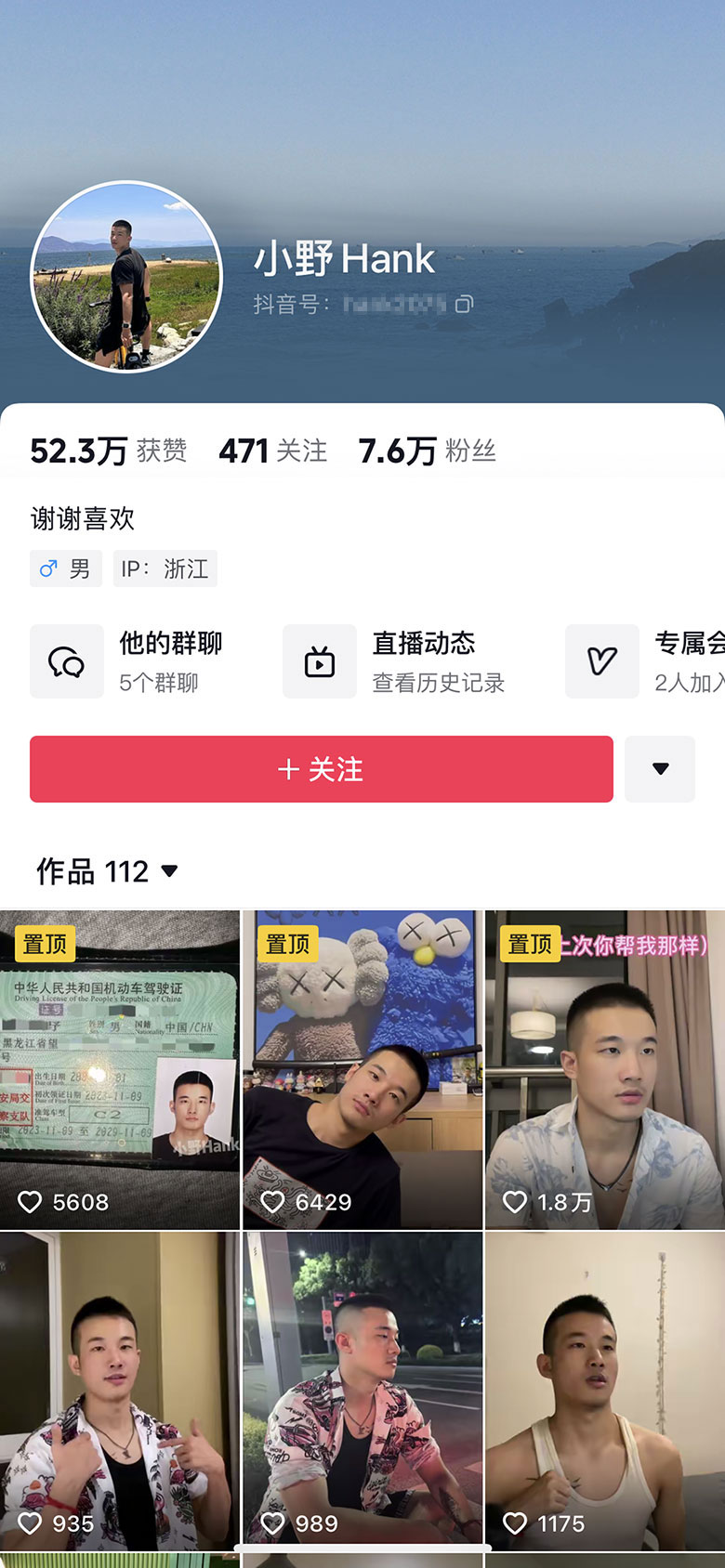
Task: Copy the Douyin ID number
Action: 464,304
